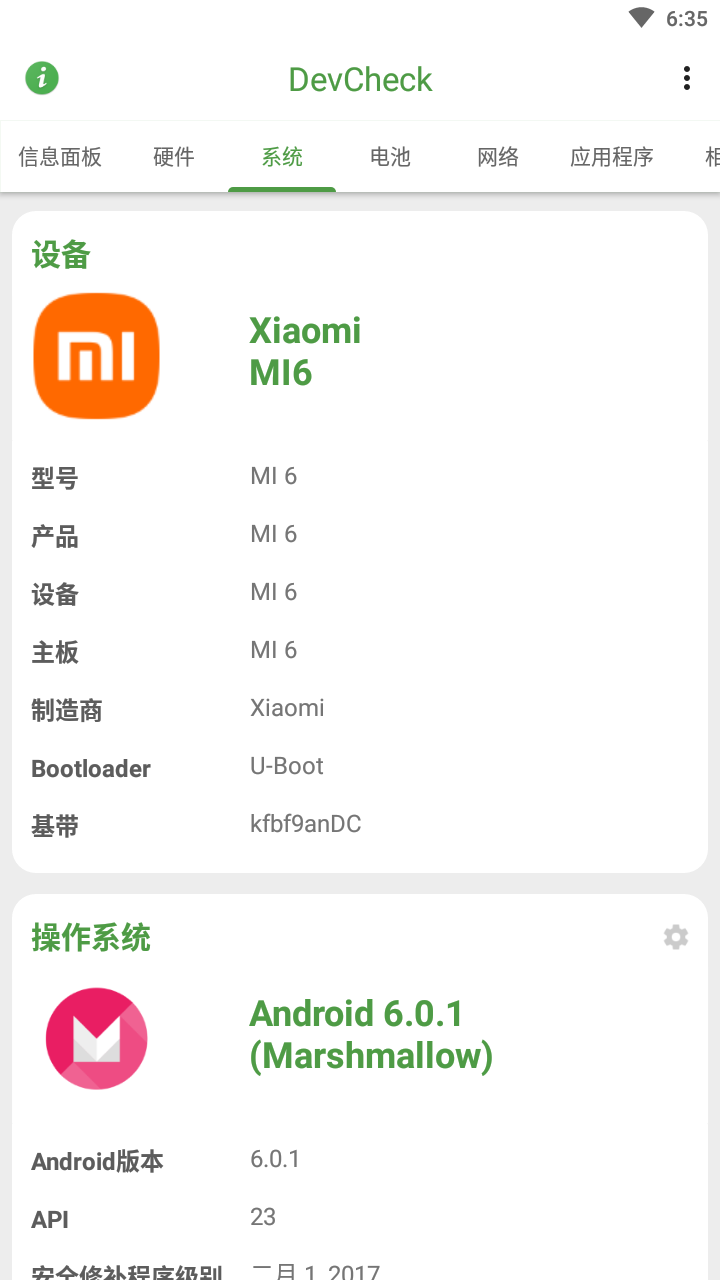This screenshot has width=720, height=1280.
Task: Open the three-dot overflow menu
Action: (686, 78)
